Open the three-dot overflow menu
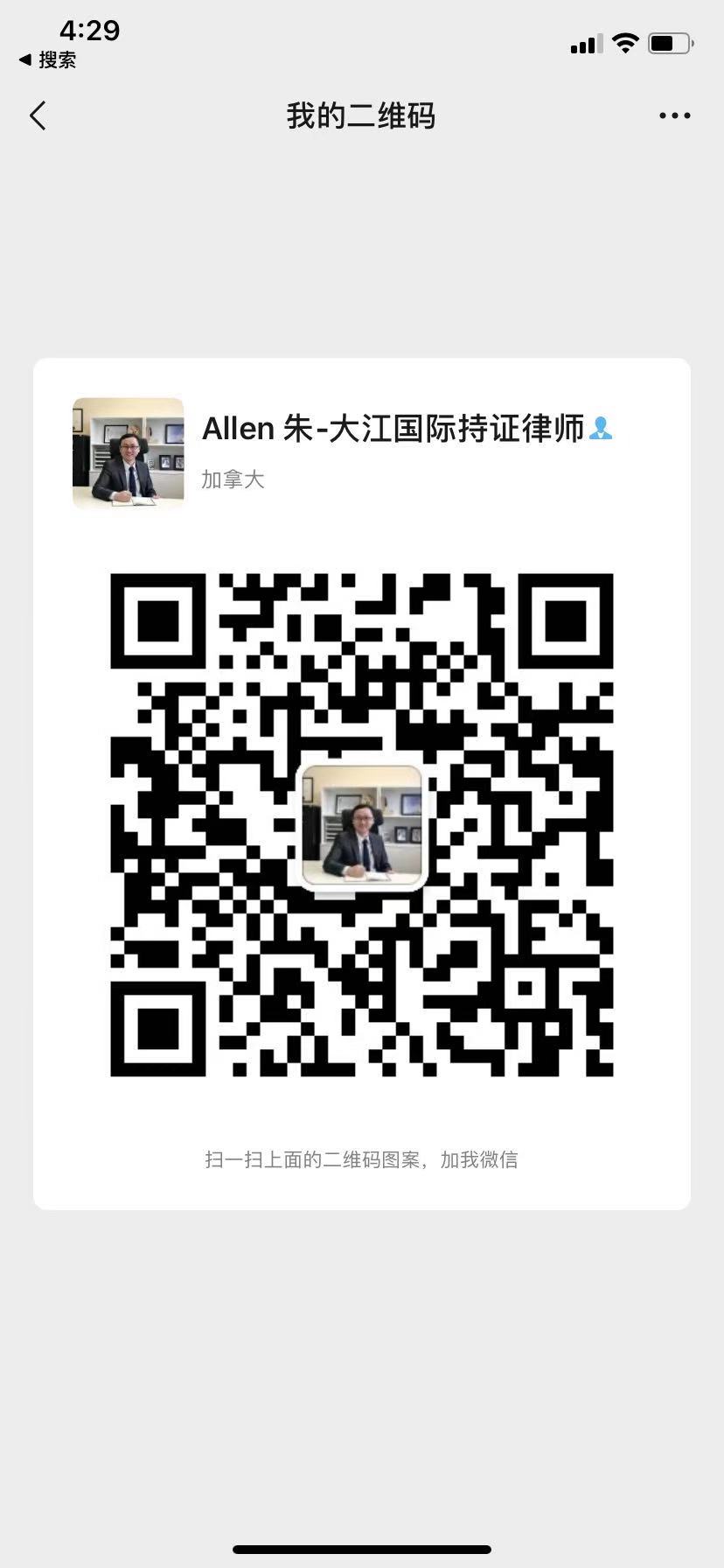Screen dimensions: 724x1568 pyautogui.click(x=674, y=115)
